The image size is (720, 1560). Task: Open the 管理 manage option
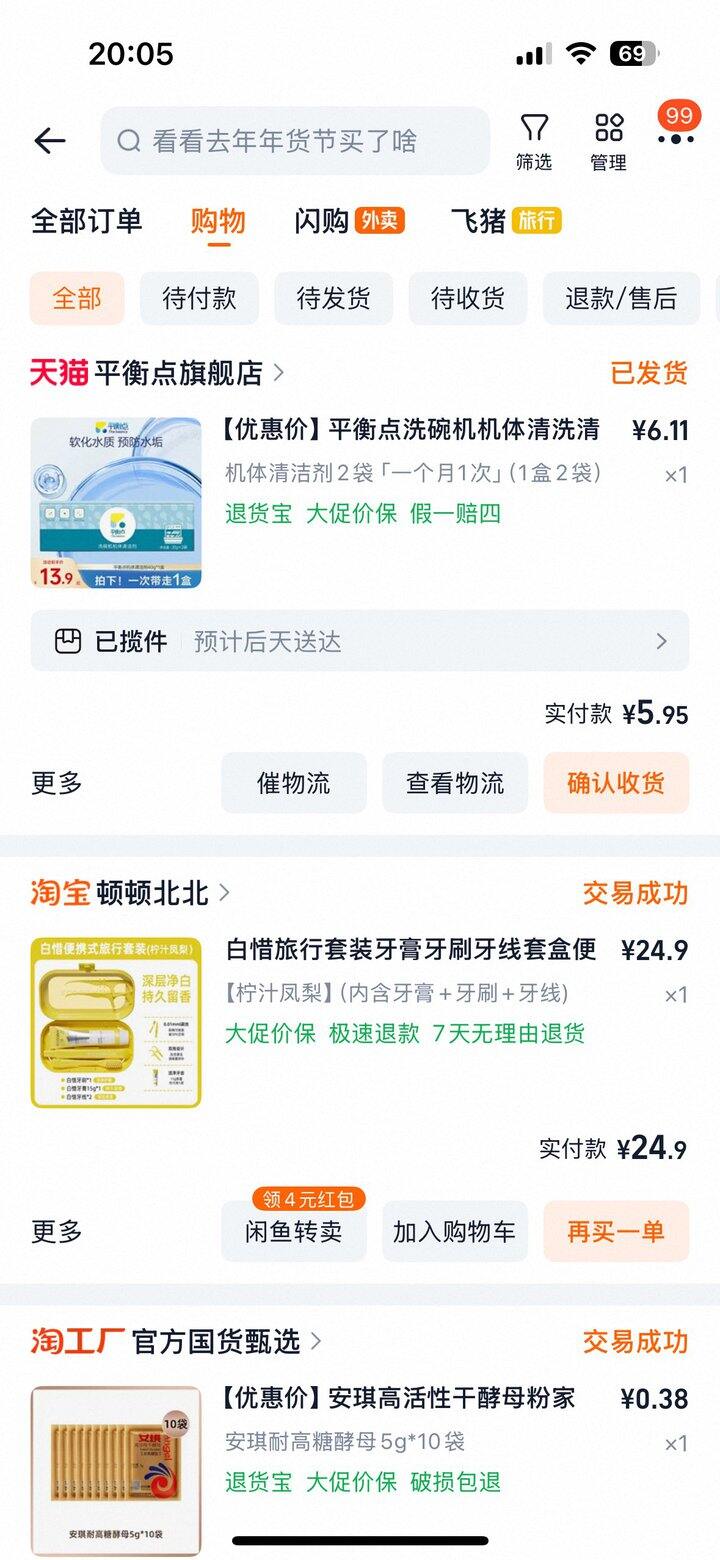[608, 141]
